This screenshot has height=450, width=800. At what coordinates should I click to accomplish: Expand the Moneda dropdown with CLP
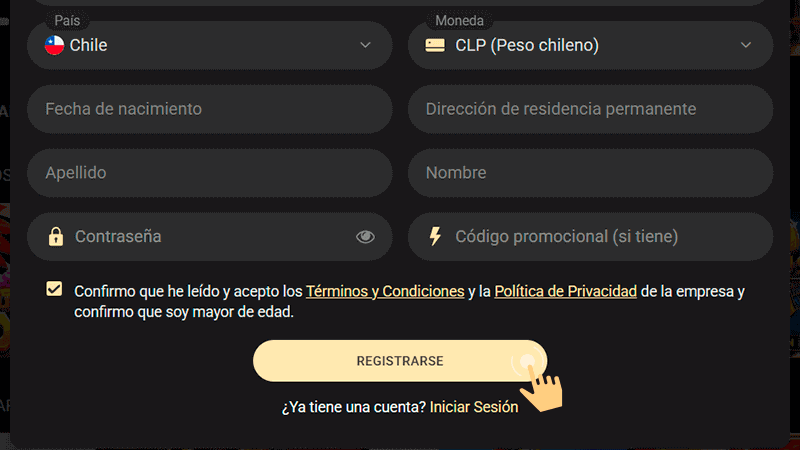tap(590, 45)
